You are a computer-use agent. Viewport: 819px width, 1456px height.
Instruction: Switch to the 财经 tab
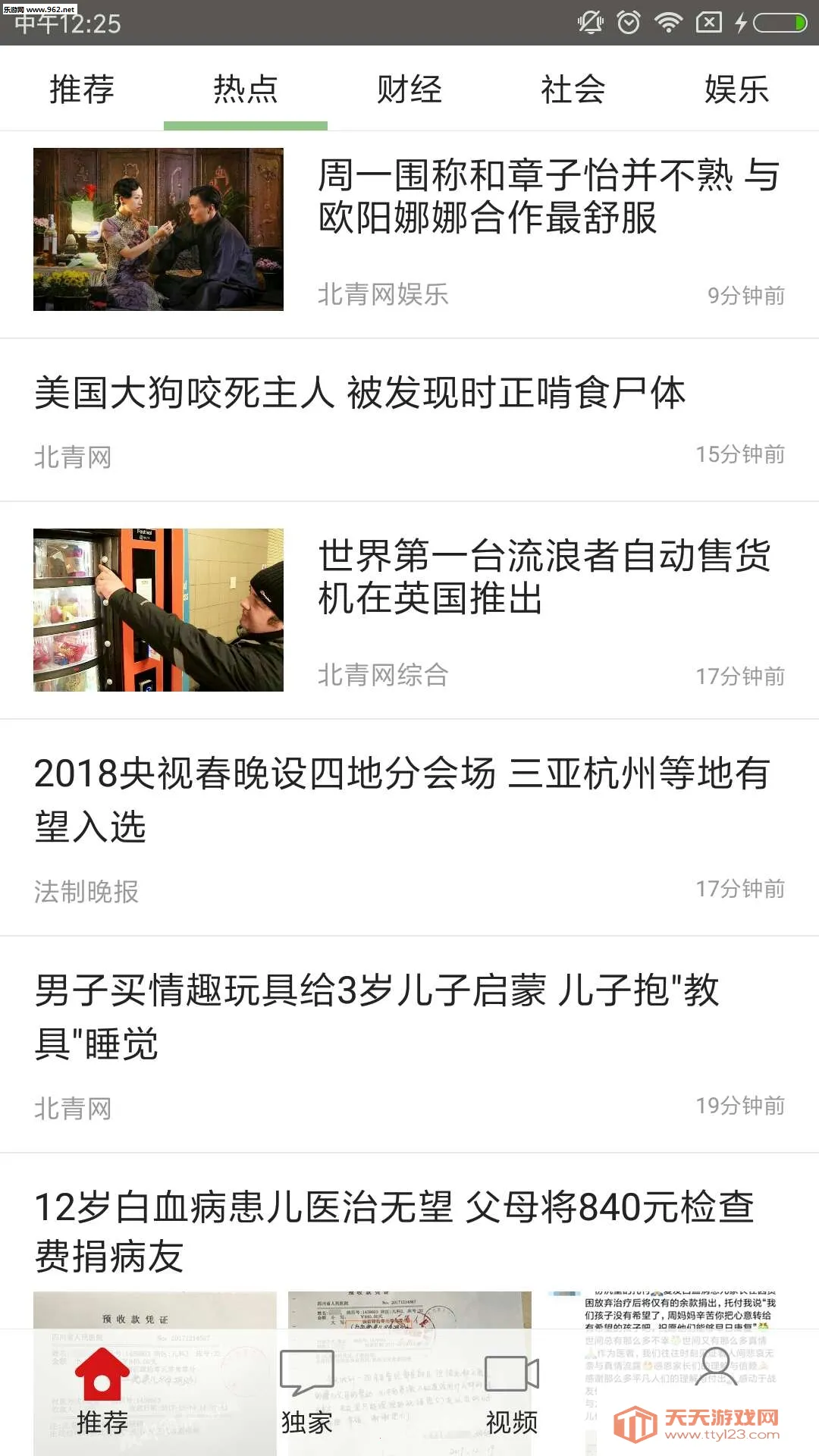(407, 89)
